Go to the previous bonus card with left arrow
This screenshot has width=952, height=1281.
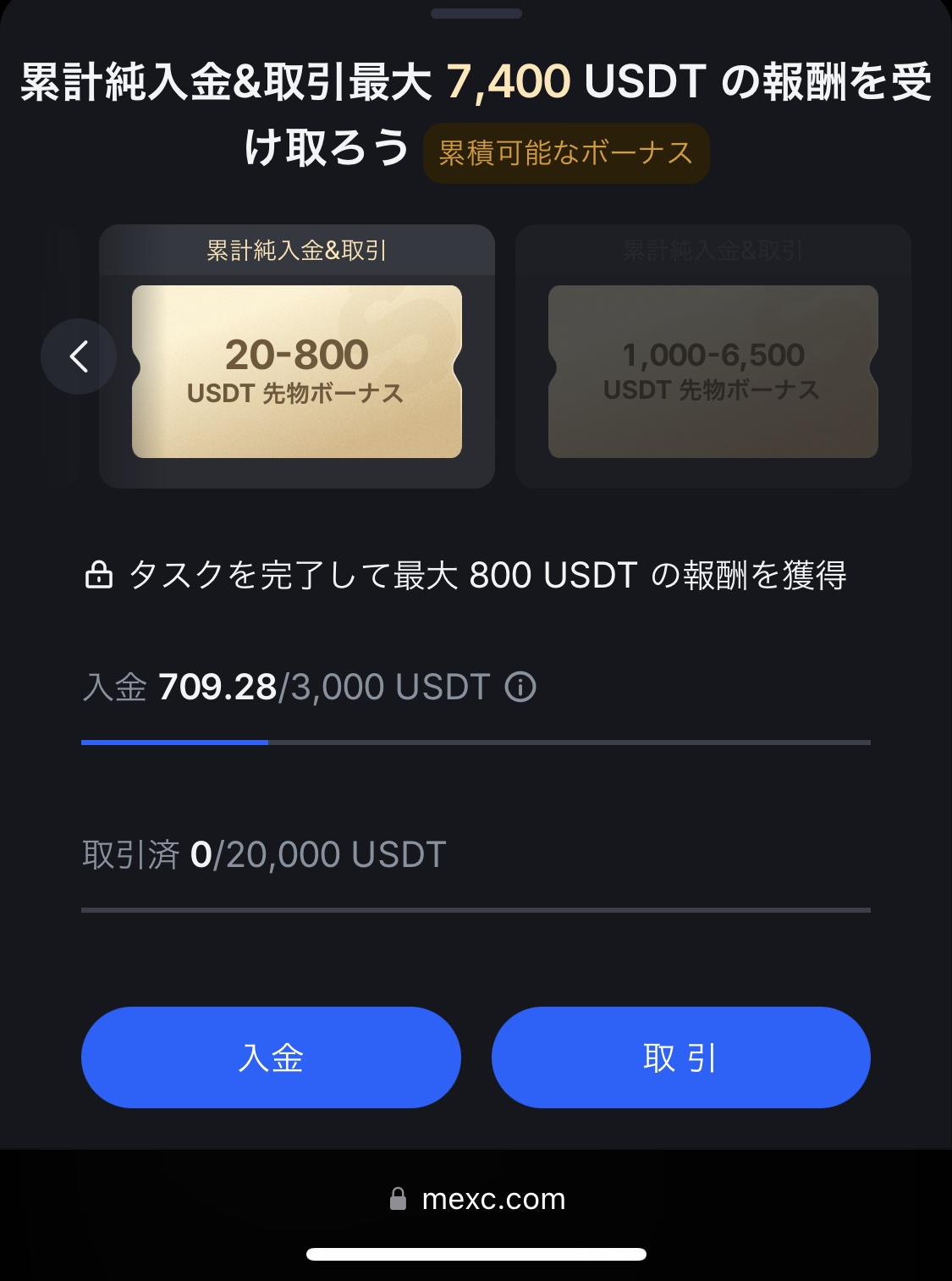coord(79,356)
